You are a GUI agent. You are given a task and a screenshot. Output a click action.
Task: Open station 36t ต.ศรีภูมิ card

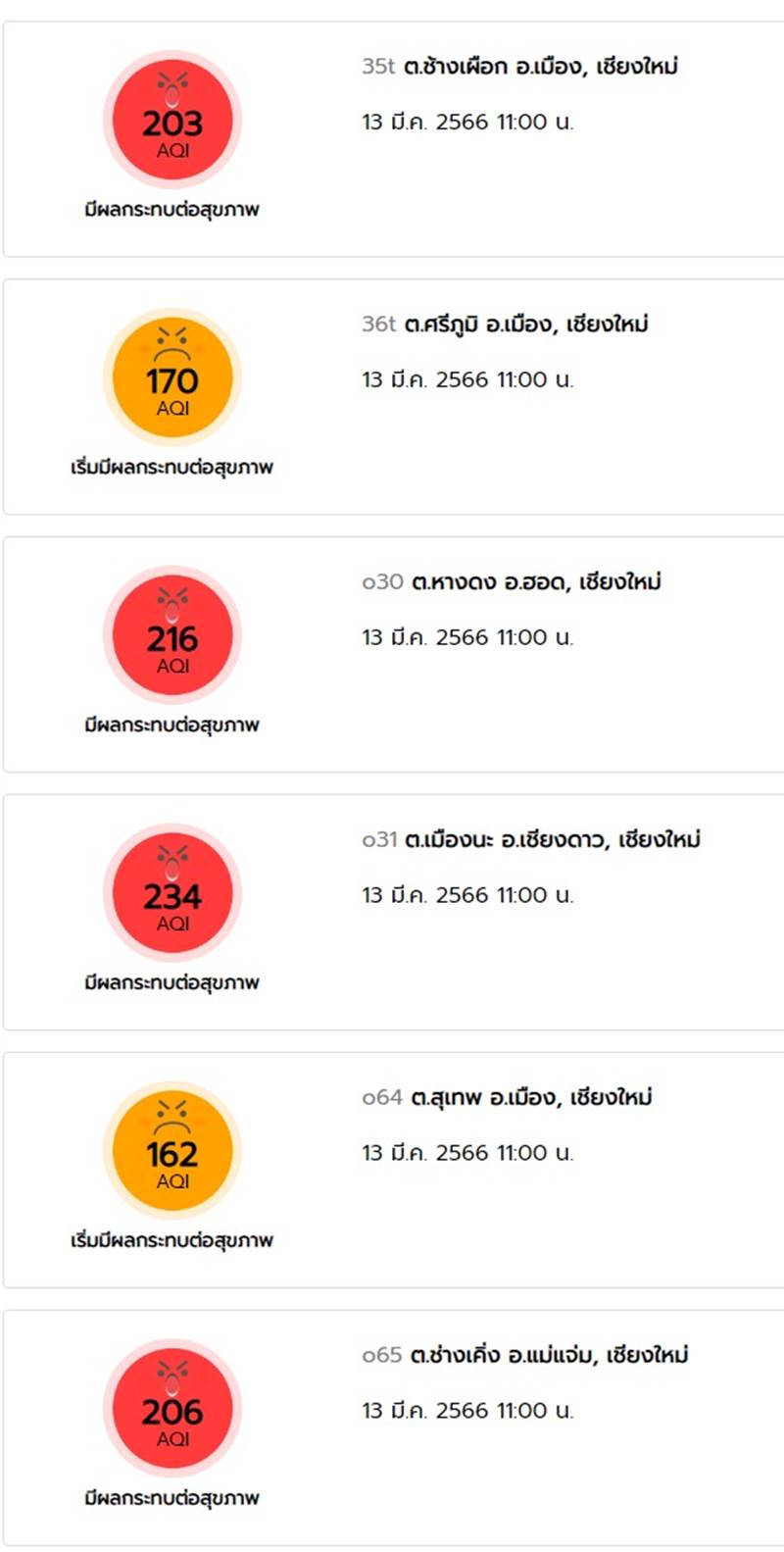pyautogui.click(x=394, y=397)
